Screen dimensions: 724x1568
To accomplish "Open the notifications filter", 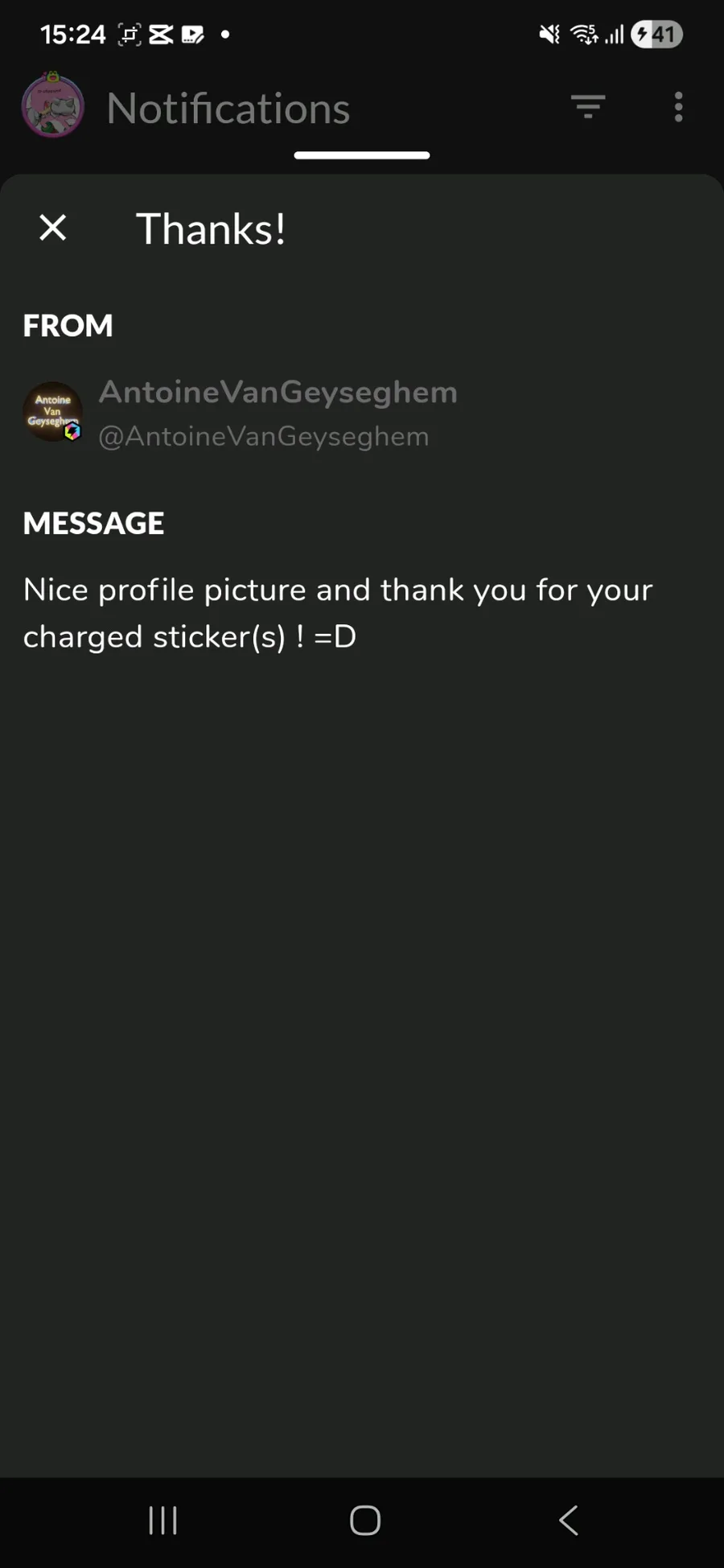I will (x=588, y=106).
